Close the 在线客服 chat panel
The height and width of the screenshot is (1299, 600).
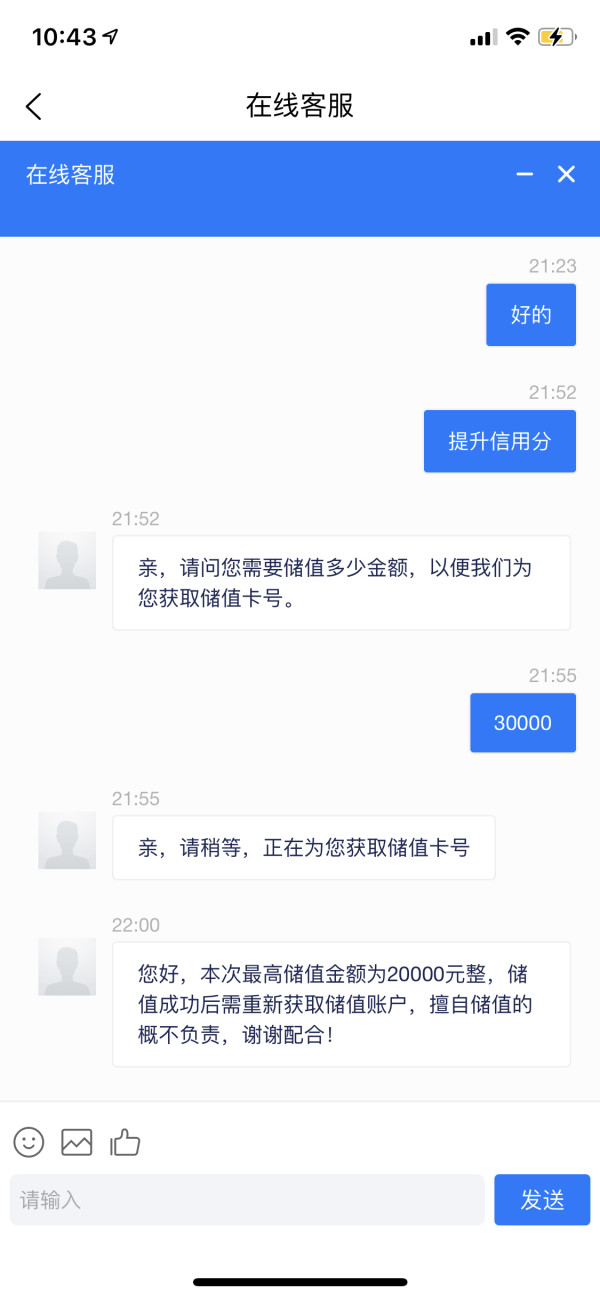tap(566, 175)
